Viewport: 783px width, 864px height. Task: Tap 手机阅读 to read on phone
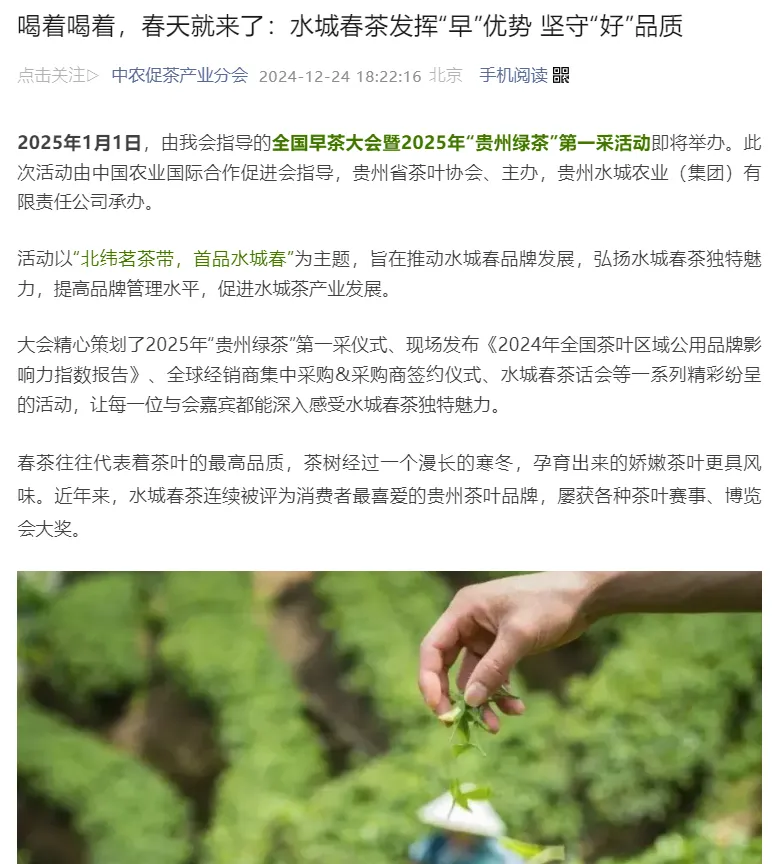pos(513,75)
